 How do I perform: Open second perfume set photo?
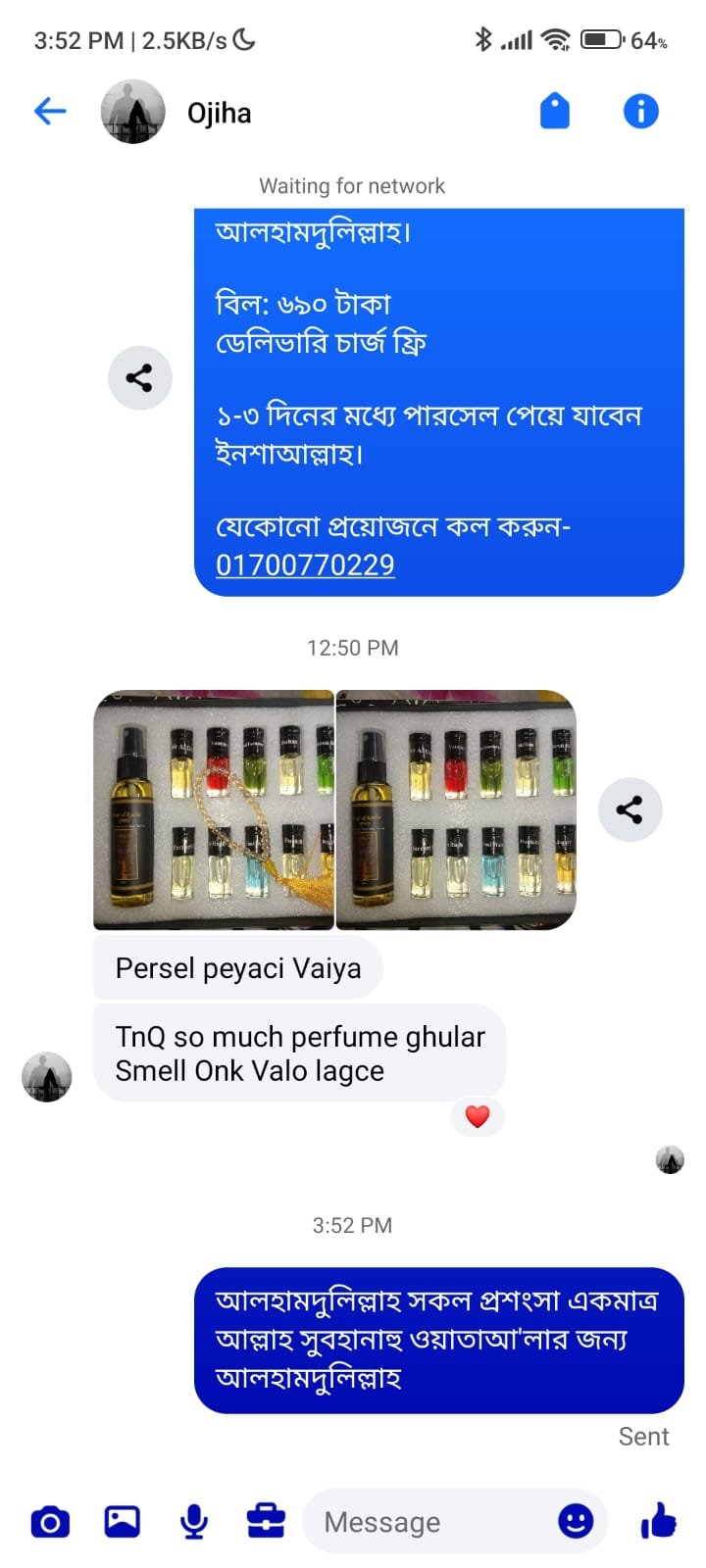click(x=456, y=809)
